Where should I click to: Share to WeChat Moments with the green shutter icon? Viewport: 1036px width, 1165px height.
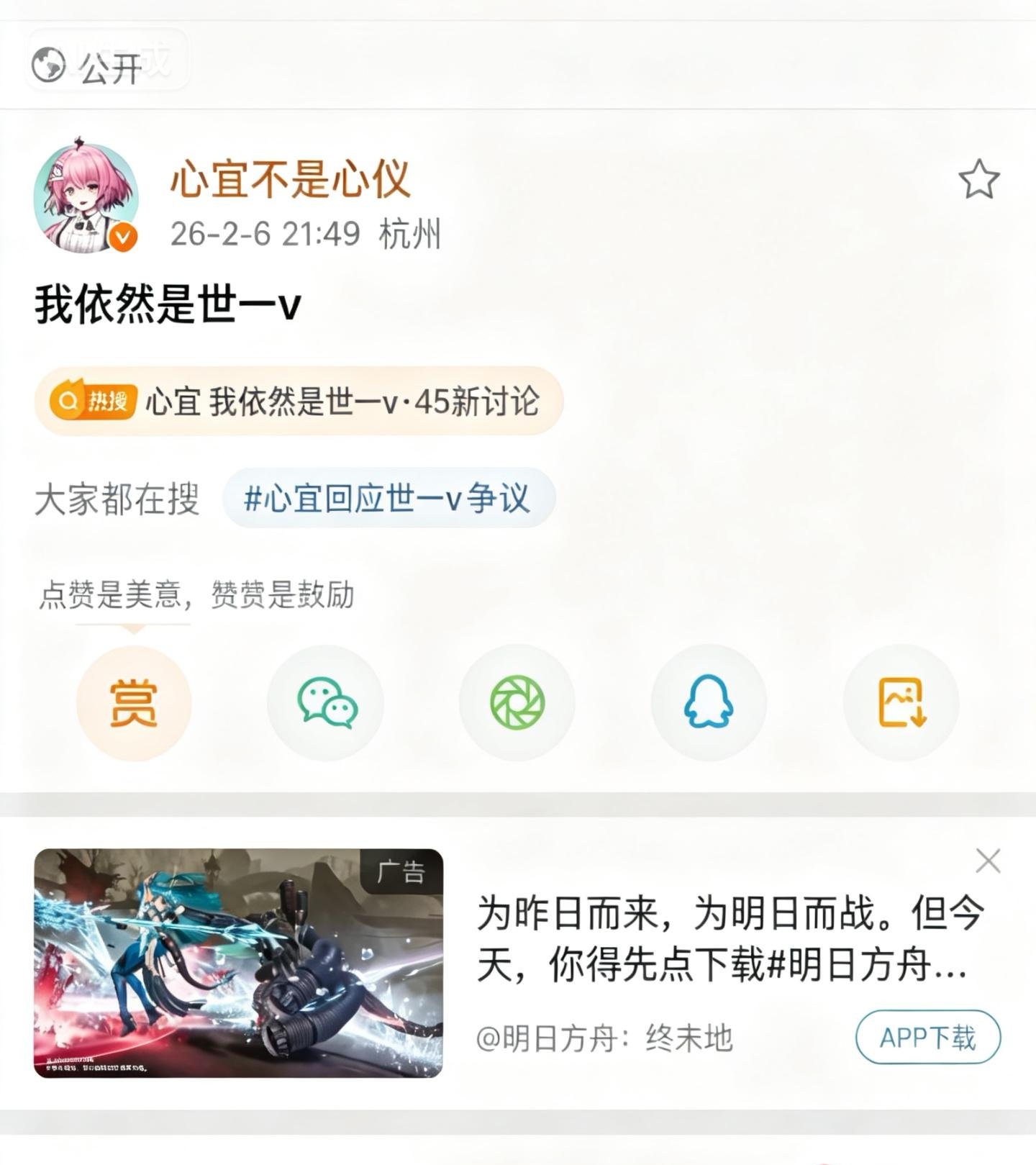point(517,703)
